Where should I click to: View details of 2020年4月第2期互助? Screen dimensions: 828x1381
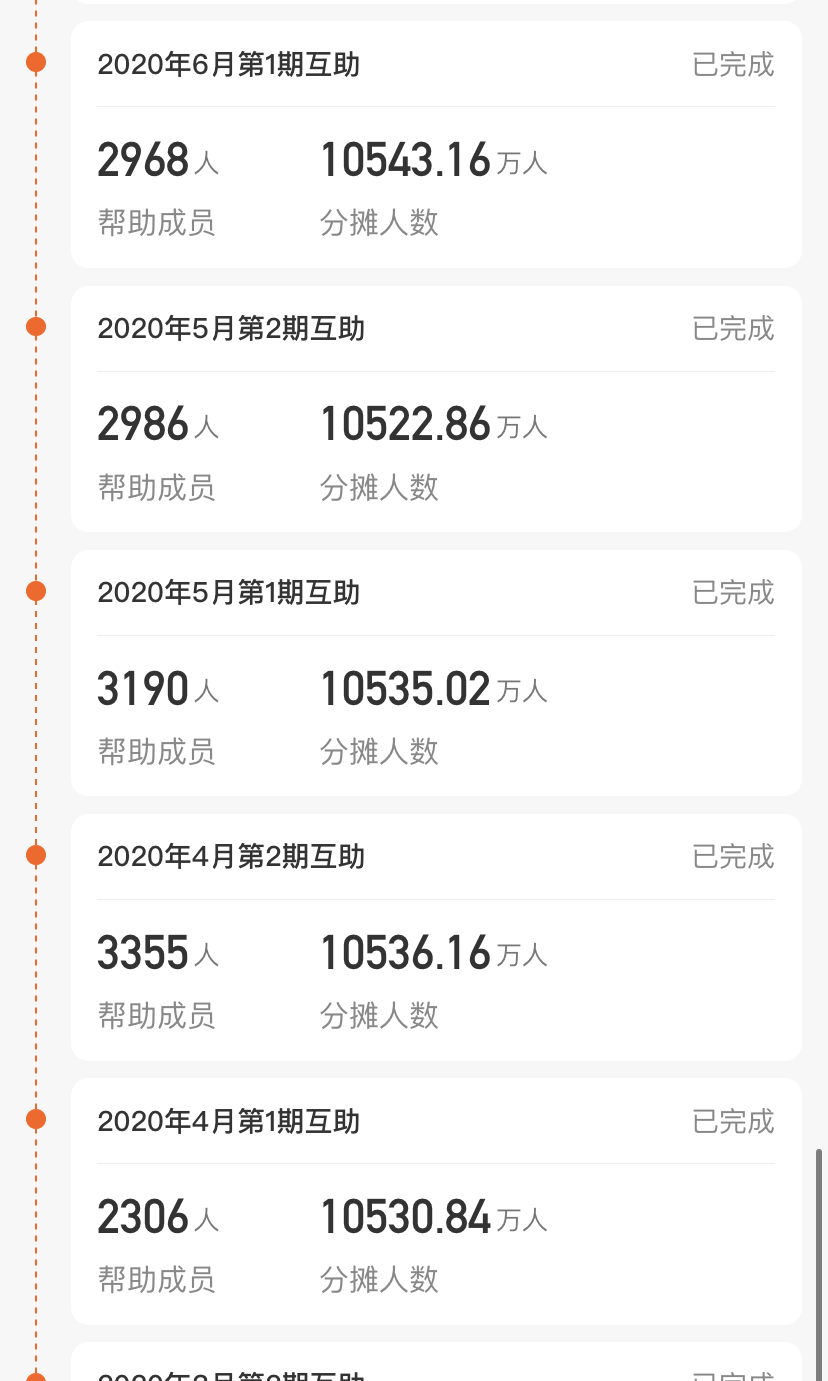[x=435, y=937]
